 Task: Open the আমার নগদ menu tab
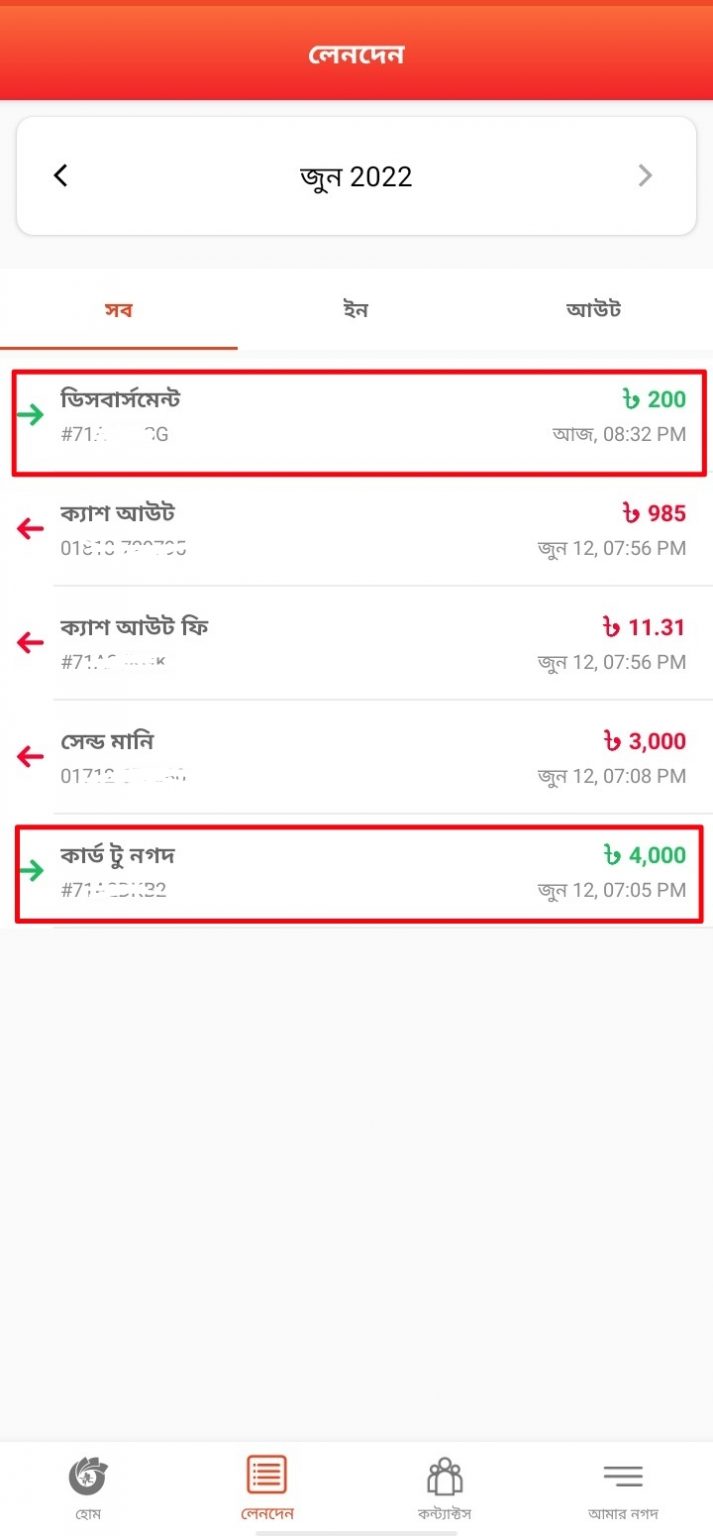pos(623,1488)
